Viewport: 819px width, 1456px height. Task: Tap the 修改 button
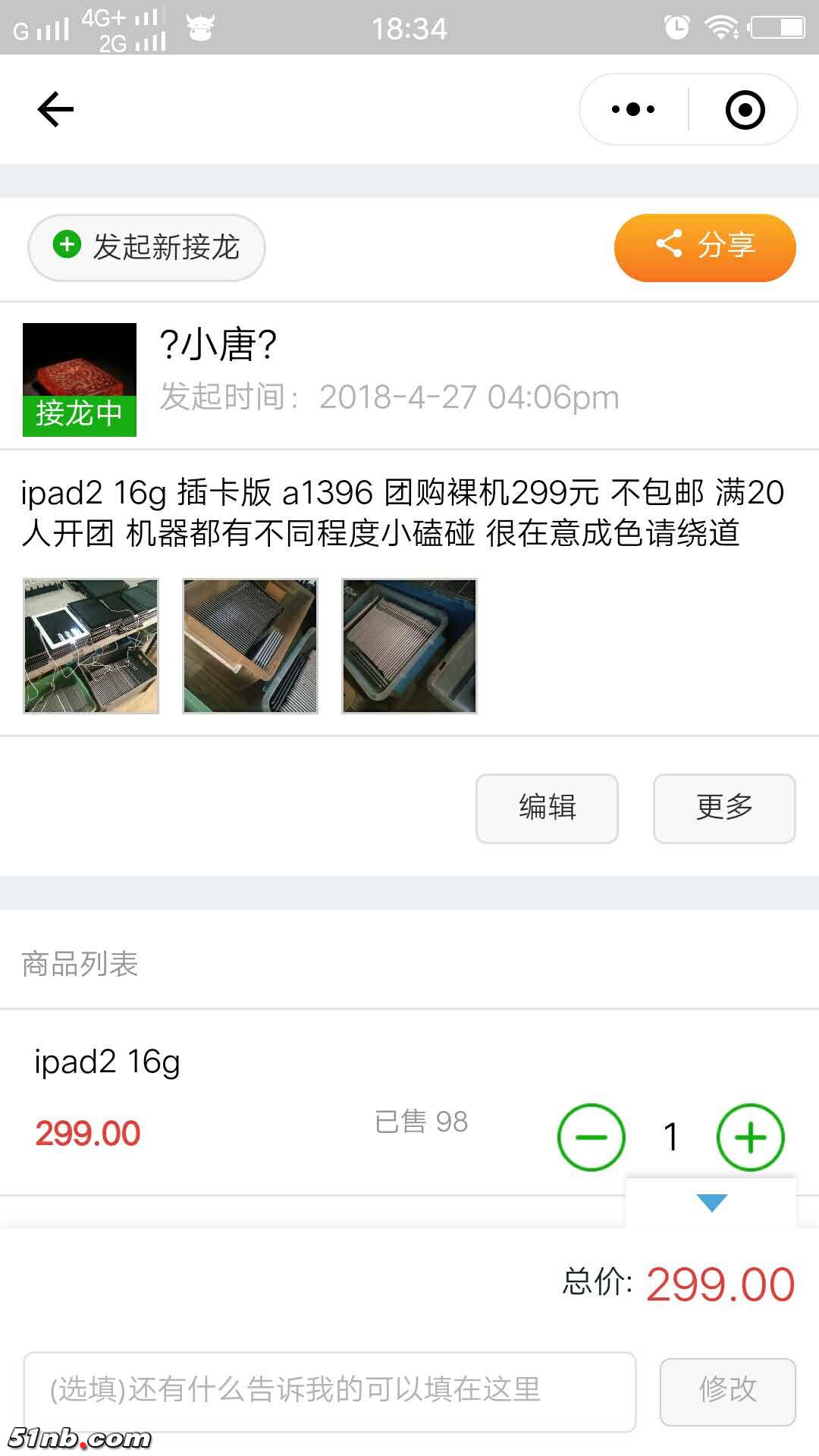click(727, 1390)
